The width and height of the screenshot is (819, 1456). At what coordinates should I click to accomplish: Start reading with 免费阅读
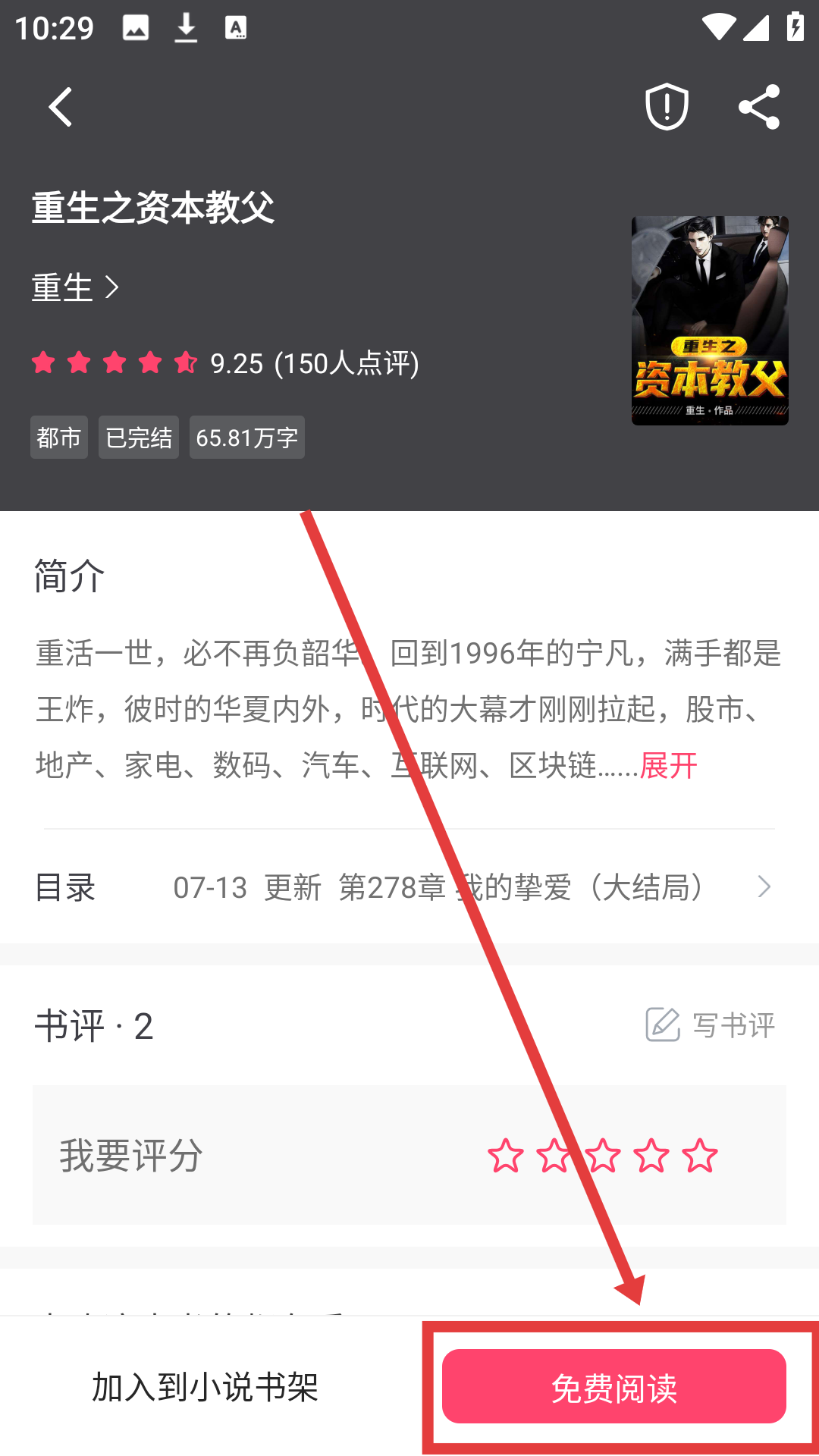(x=613, y=1387)
